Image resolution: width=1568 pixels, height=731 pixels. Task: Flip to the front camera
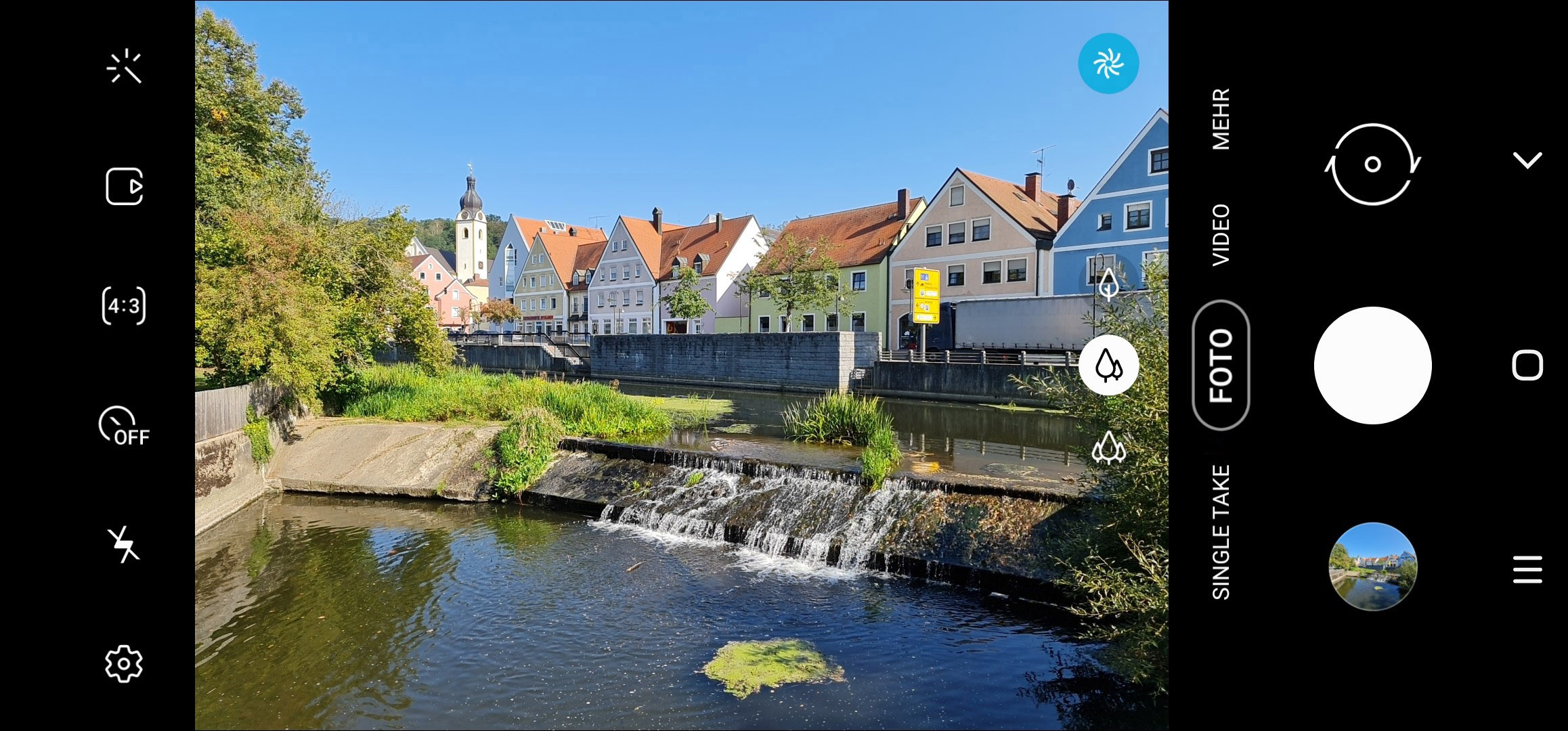click(1372, 164)
